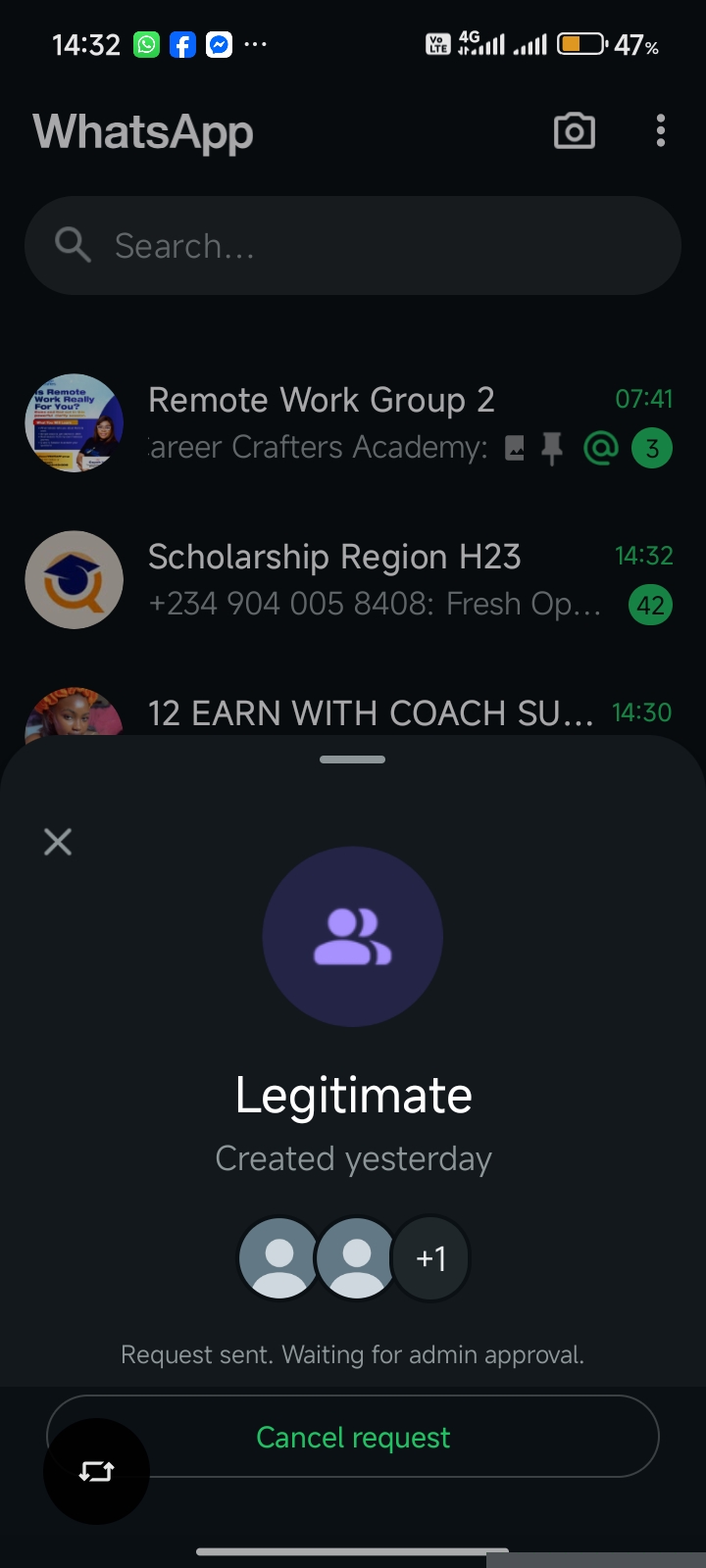The height and width of the screenshot is (1568, 706).
Task: Open the camera from WhatsApp header
Action: pyautogui.click(x=574, y=131)
